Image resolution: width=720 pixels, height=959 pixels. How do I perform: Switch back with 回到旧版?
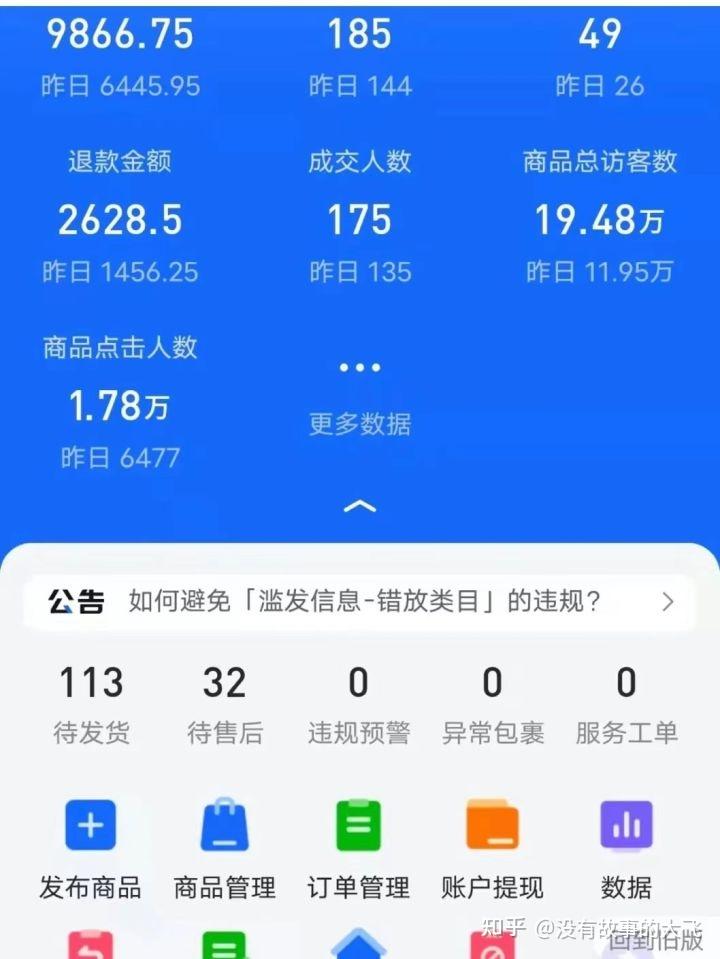[x=656, y=939]
